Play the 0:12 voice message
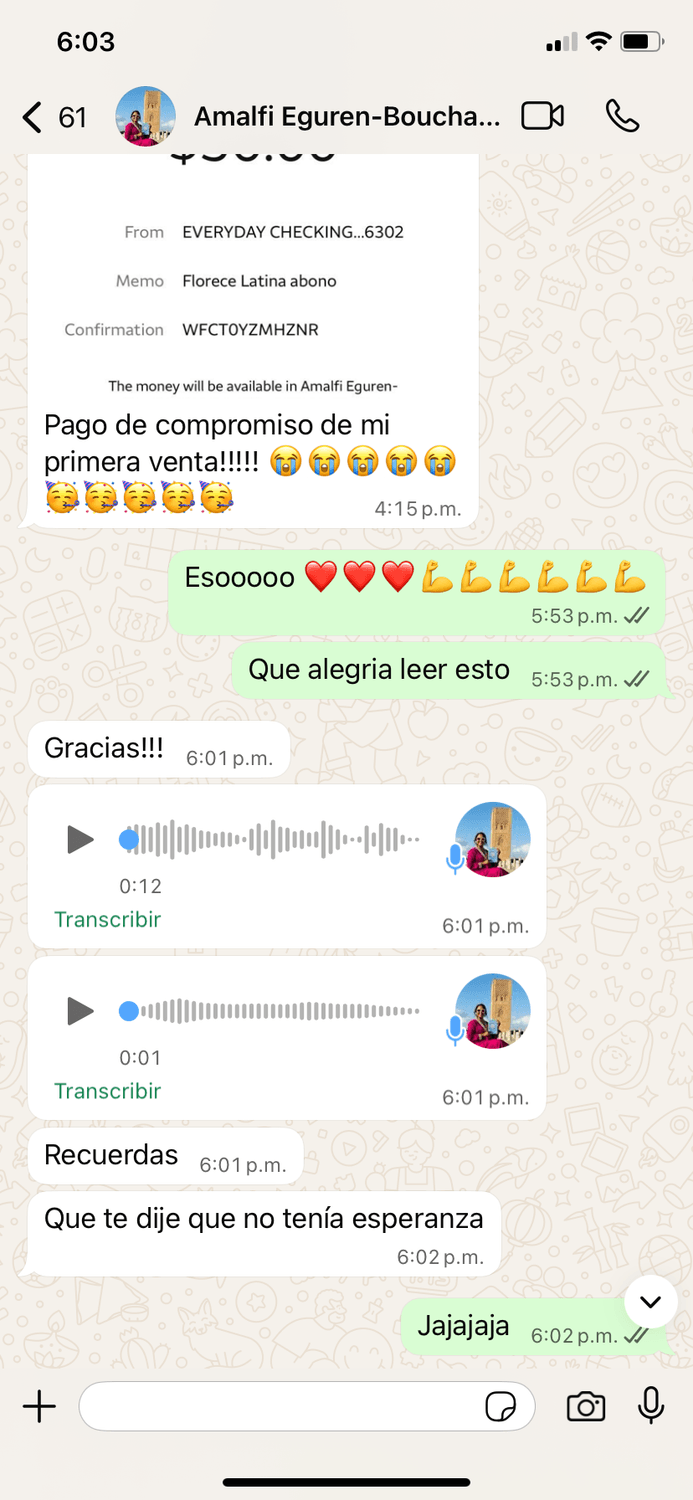 [80, 839]
